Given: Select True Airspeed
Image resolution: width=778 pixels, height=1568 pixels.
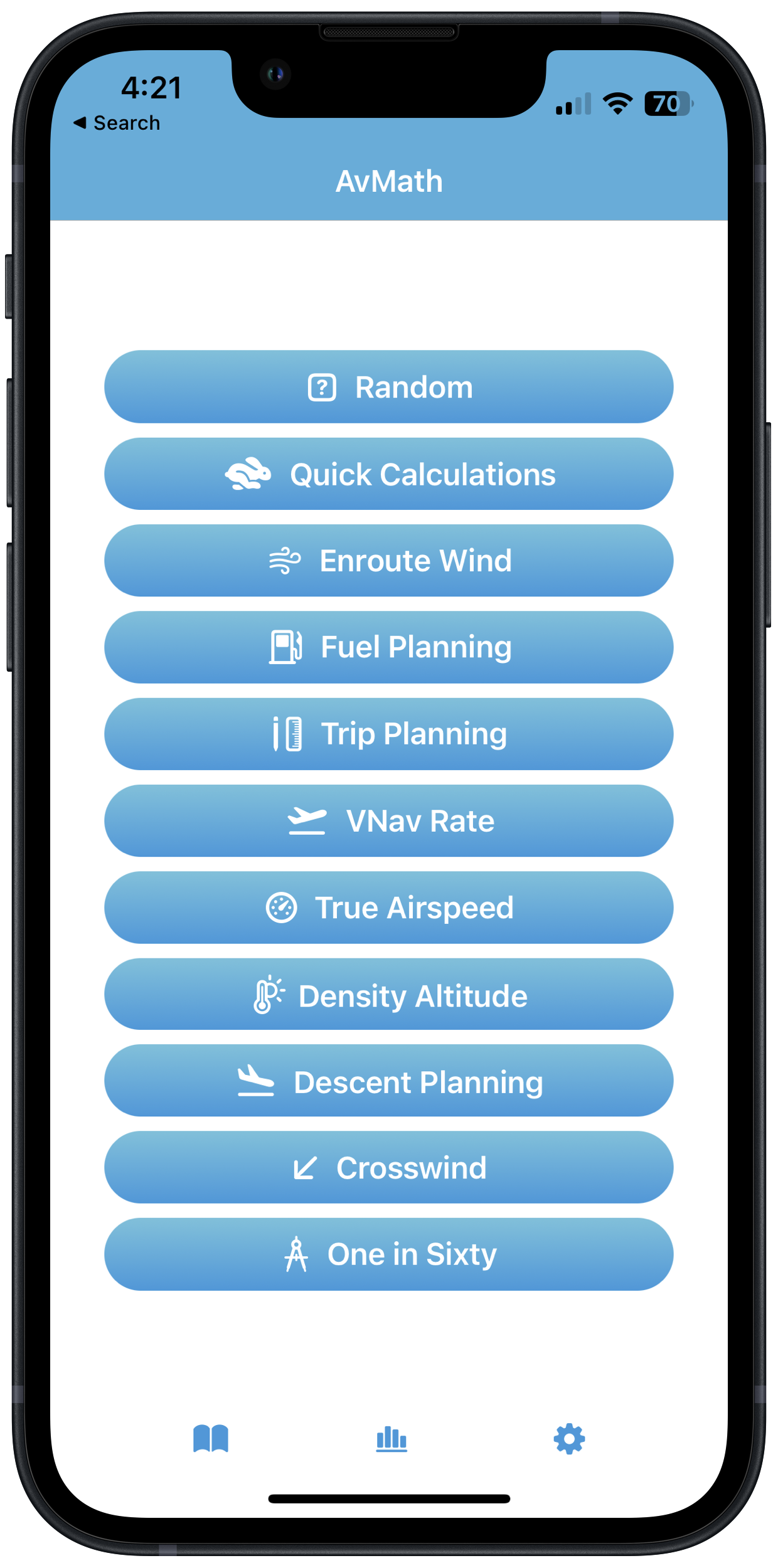Looking at the screenshot, I should [388, 908].
